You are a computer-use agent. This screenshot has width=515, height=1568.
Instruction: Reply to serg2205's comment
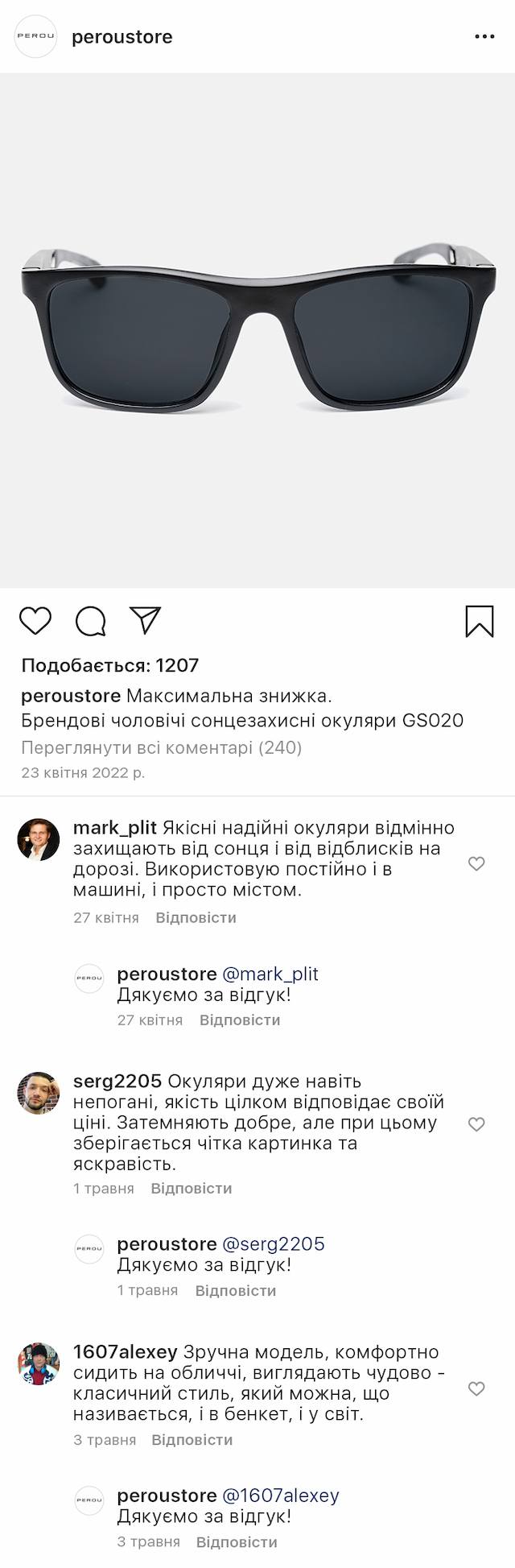(x=192, y=1188)
